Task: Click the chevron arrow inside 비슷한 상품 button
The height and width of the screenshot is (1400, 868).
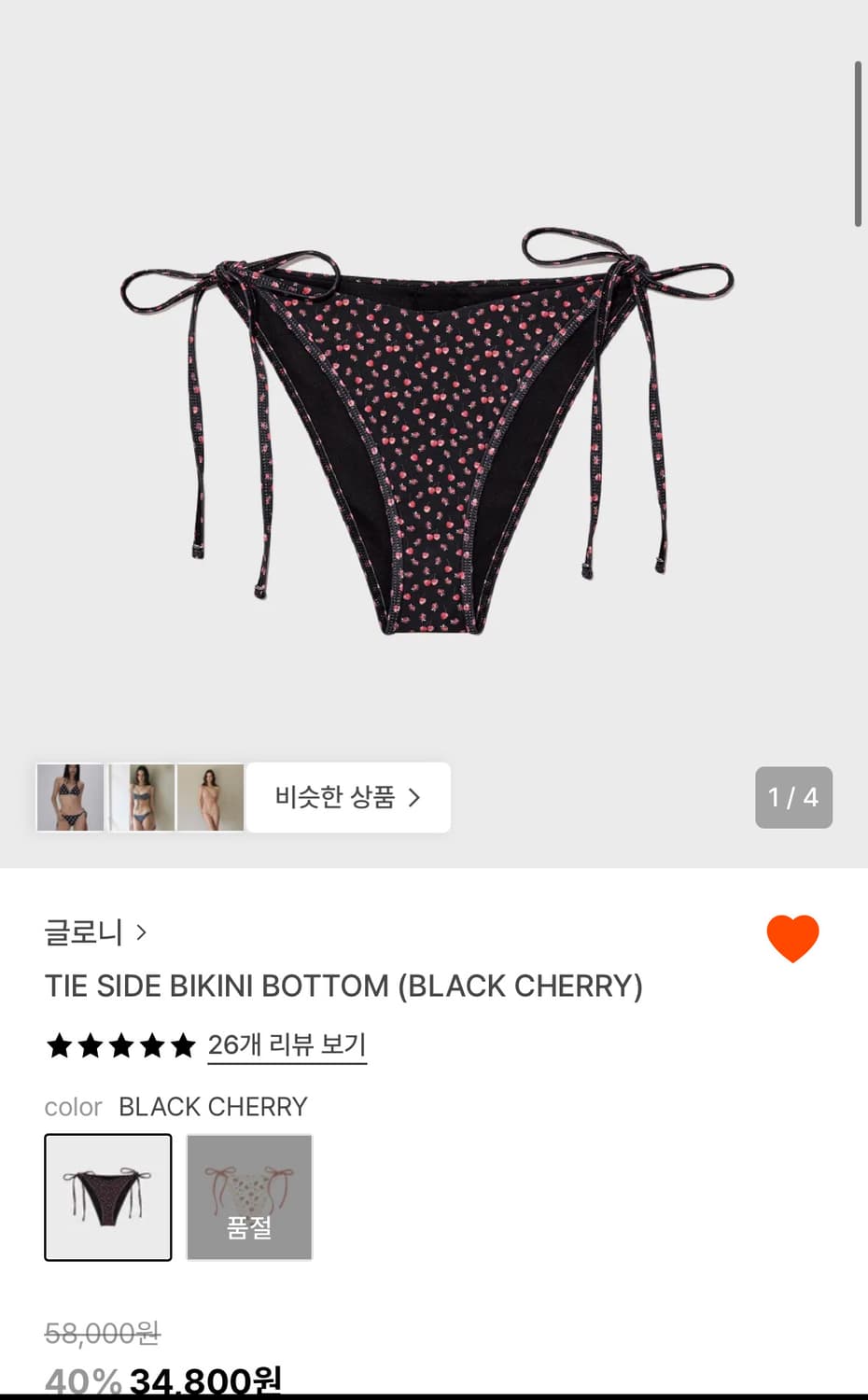Action: [x=417, y=797]
